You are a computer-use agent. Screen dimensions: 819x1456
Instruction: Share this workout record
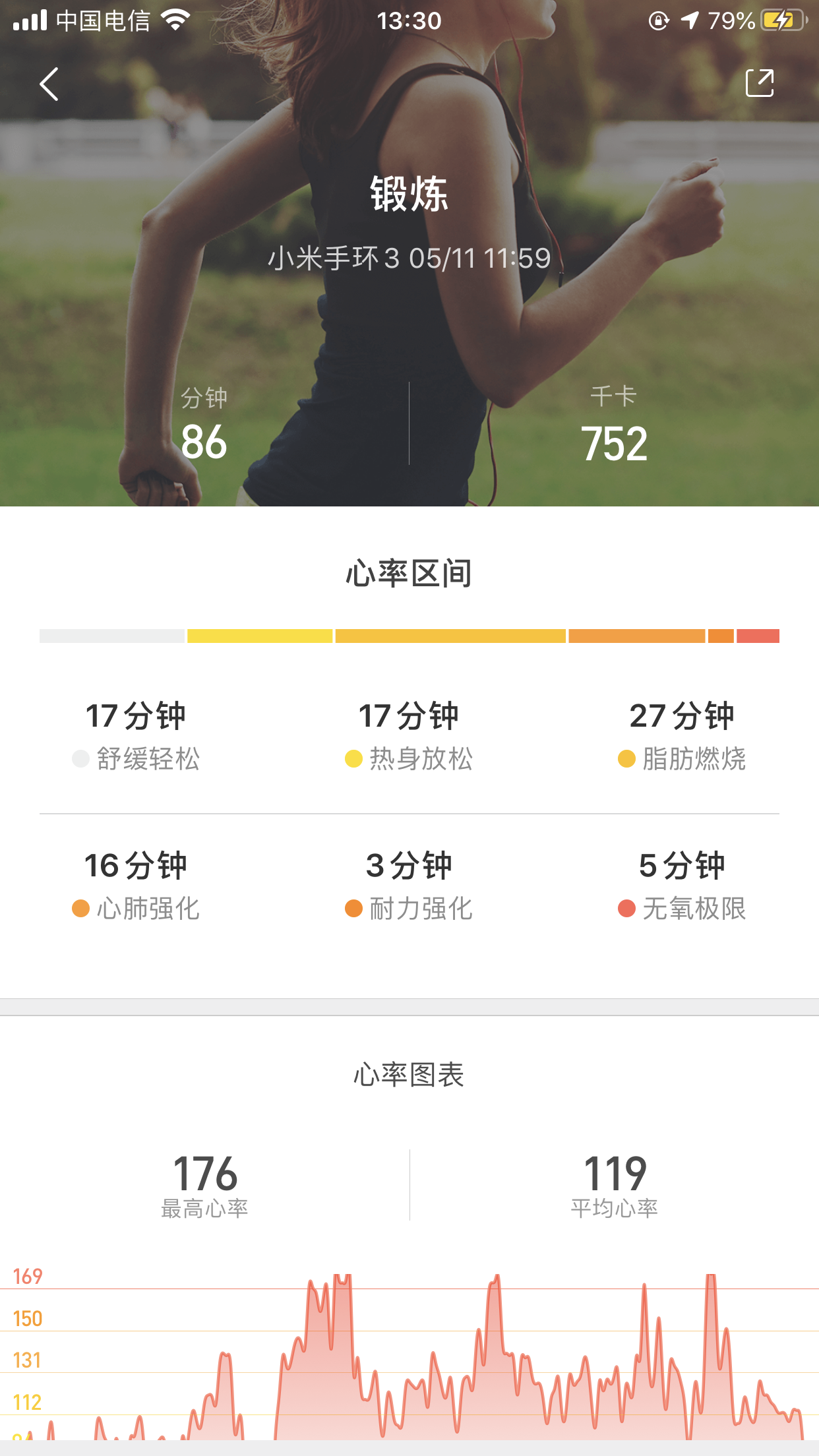click(759, 83)
